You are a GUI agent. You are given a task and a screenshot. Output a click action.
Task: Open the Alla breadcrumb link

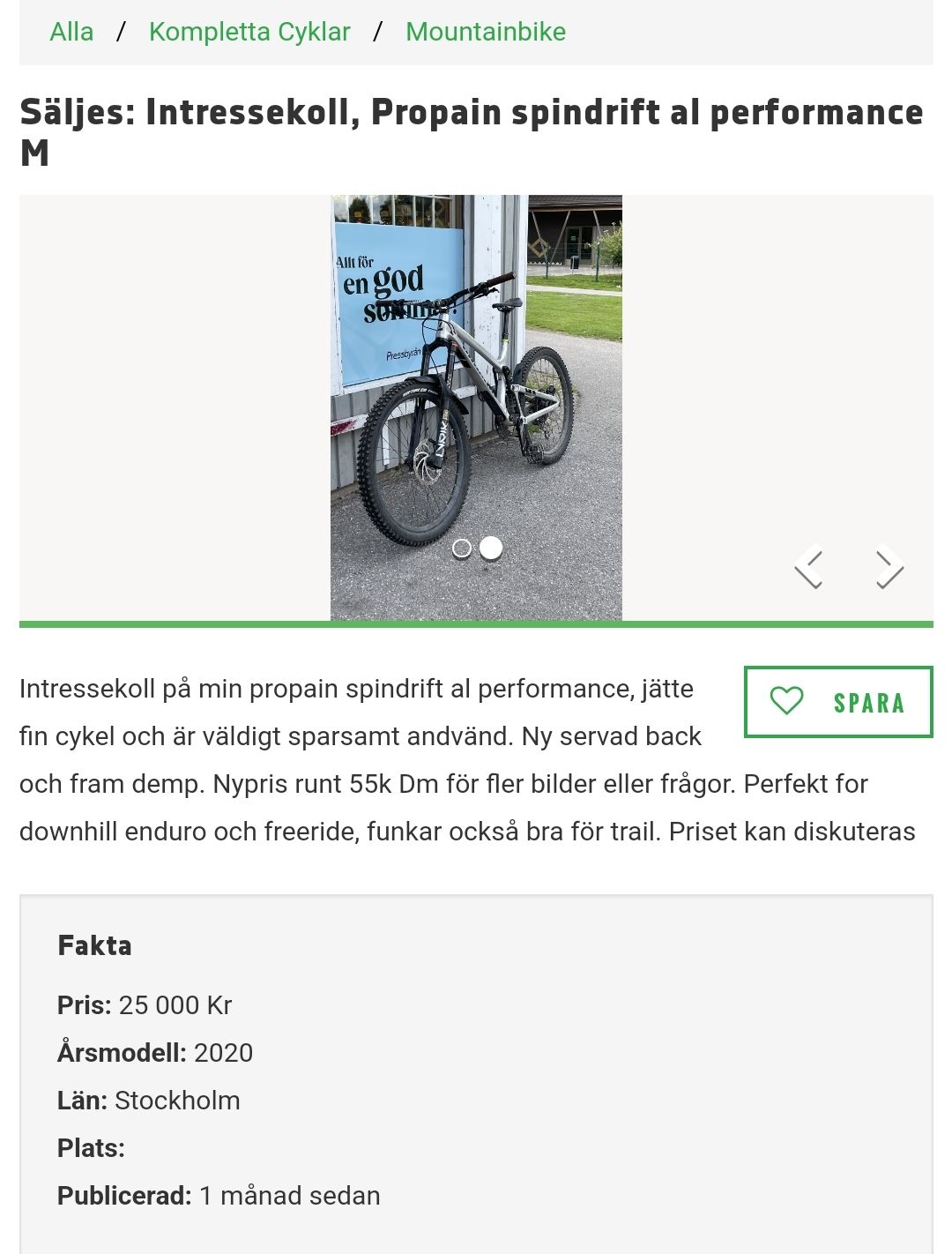click(71, 32)
